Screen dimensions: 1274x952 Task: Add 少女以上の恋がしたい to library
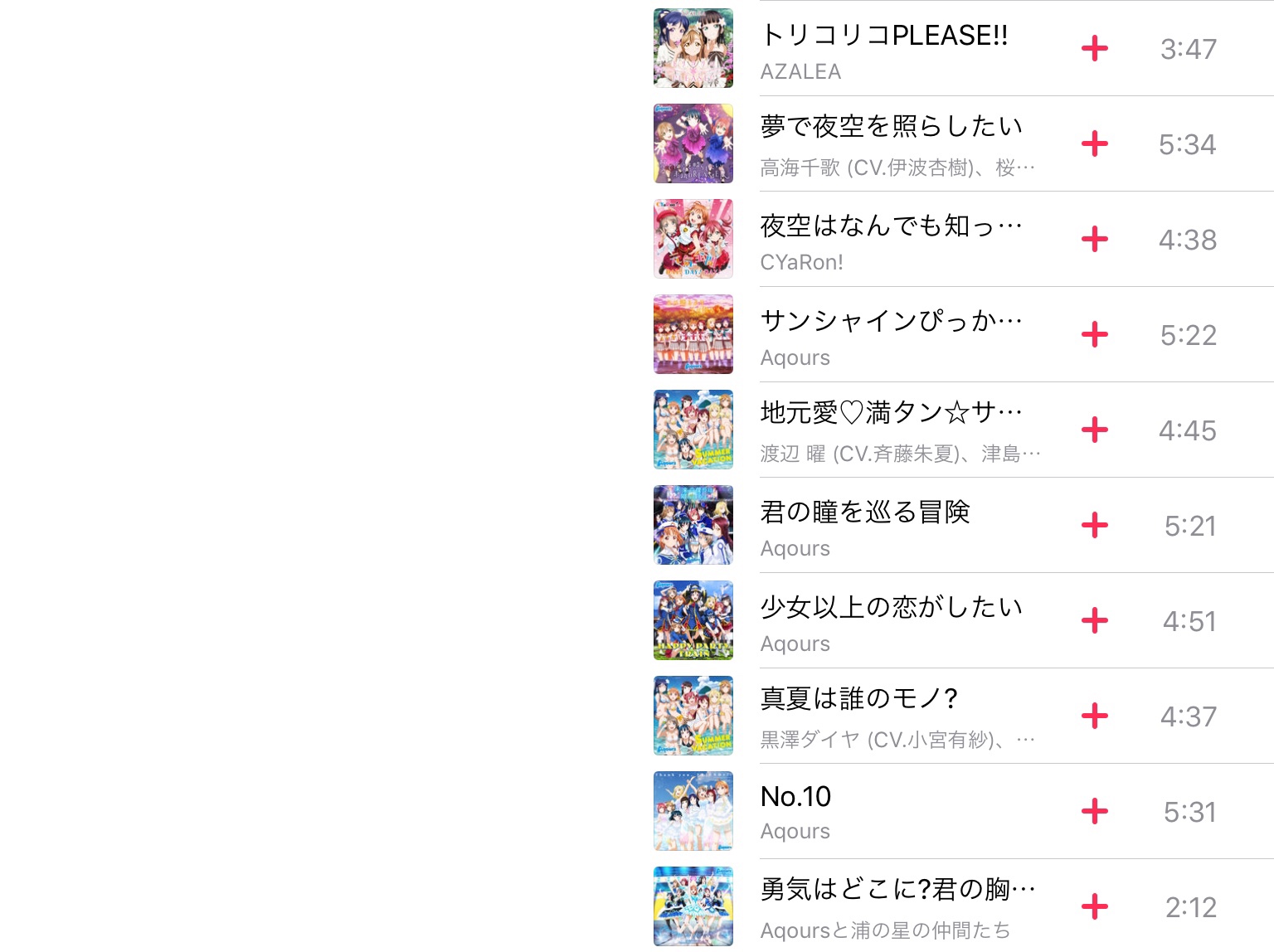[1095, 621]
